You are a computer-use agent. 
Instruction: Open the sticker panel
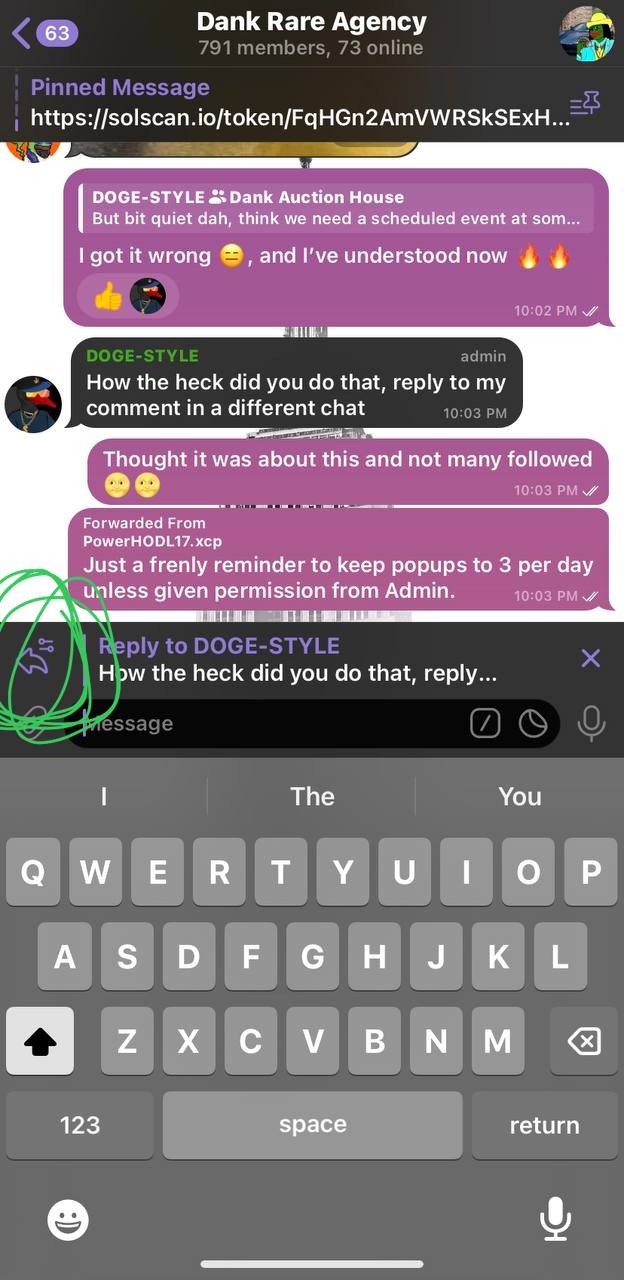tap(533, 723)
